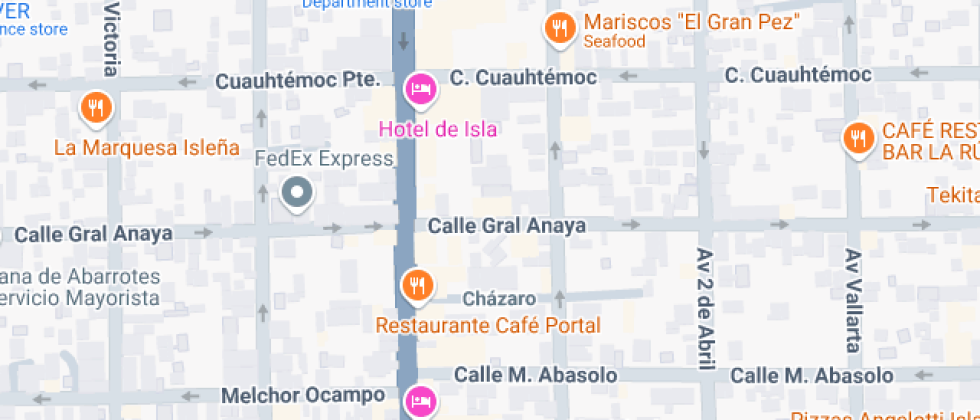
Task: View the Mariscos "El Gran Pez" seafood marker
Action: (x=560, y=28)
